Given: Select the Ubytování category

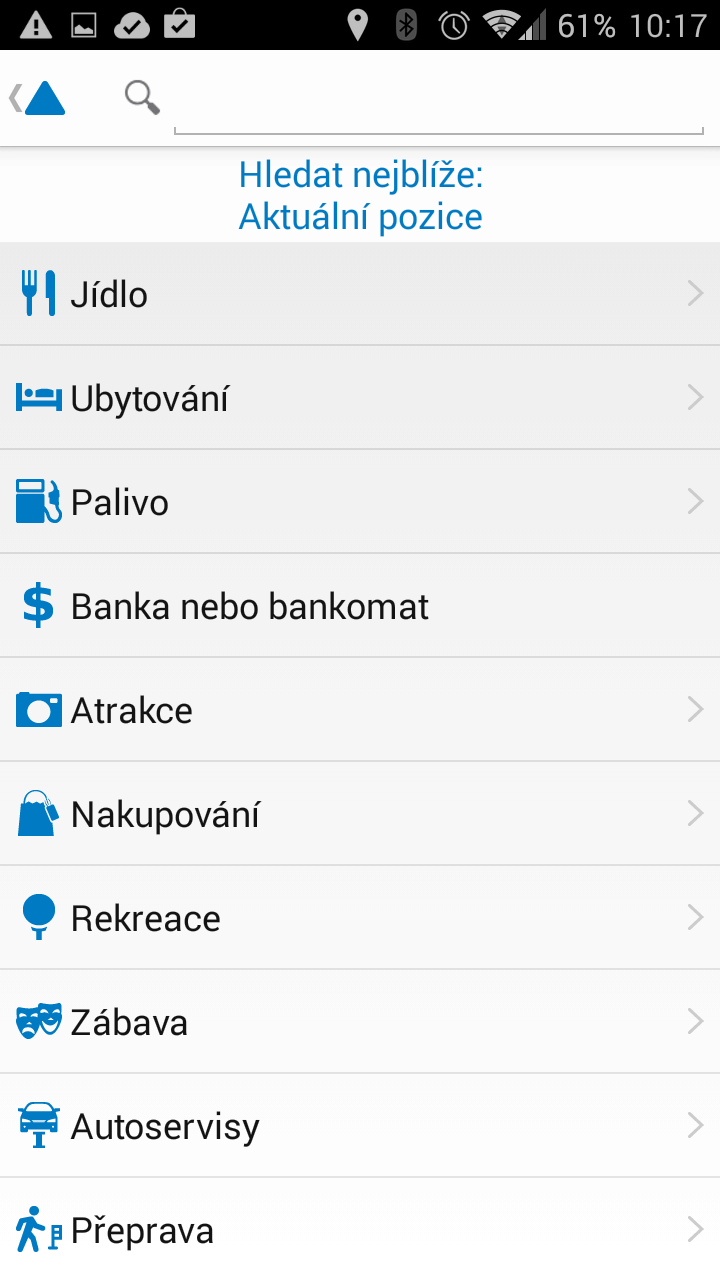Looking at the screenshot, I should (x=360, y=399).
